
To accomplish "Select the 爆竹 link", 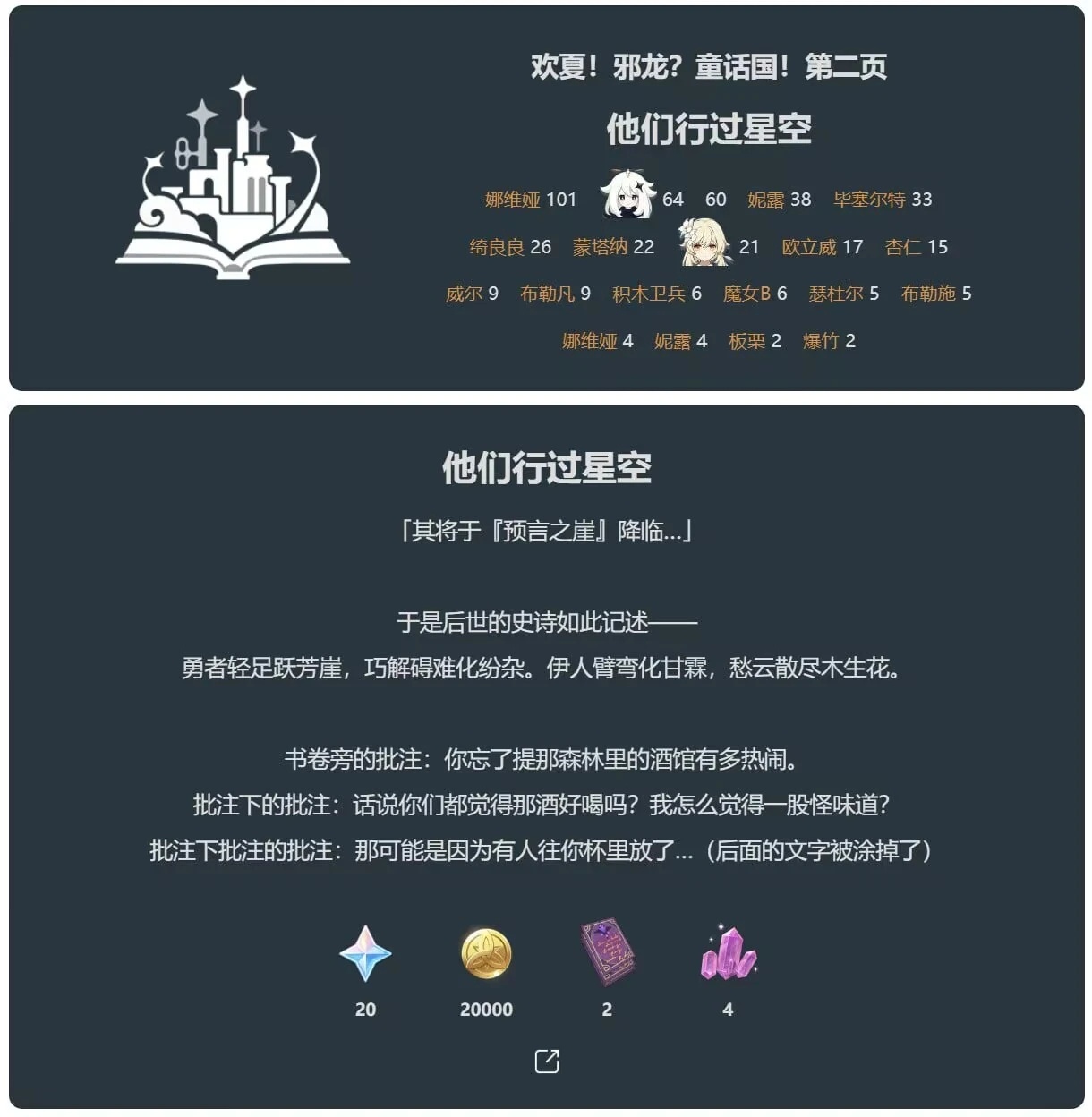I will click(x=821, y=341).
